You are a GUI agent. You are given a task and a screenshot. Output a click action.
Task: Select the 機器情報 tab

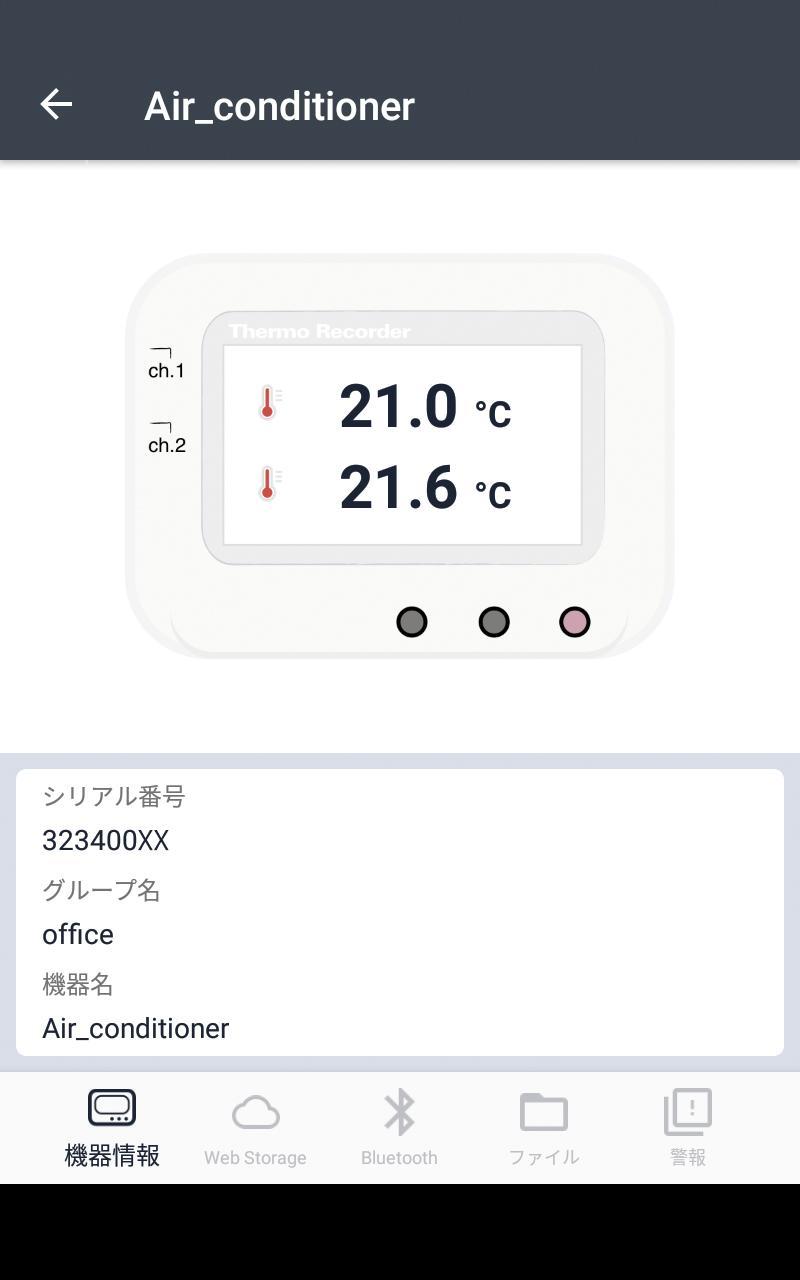click(112, 1128)
